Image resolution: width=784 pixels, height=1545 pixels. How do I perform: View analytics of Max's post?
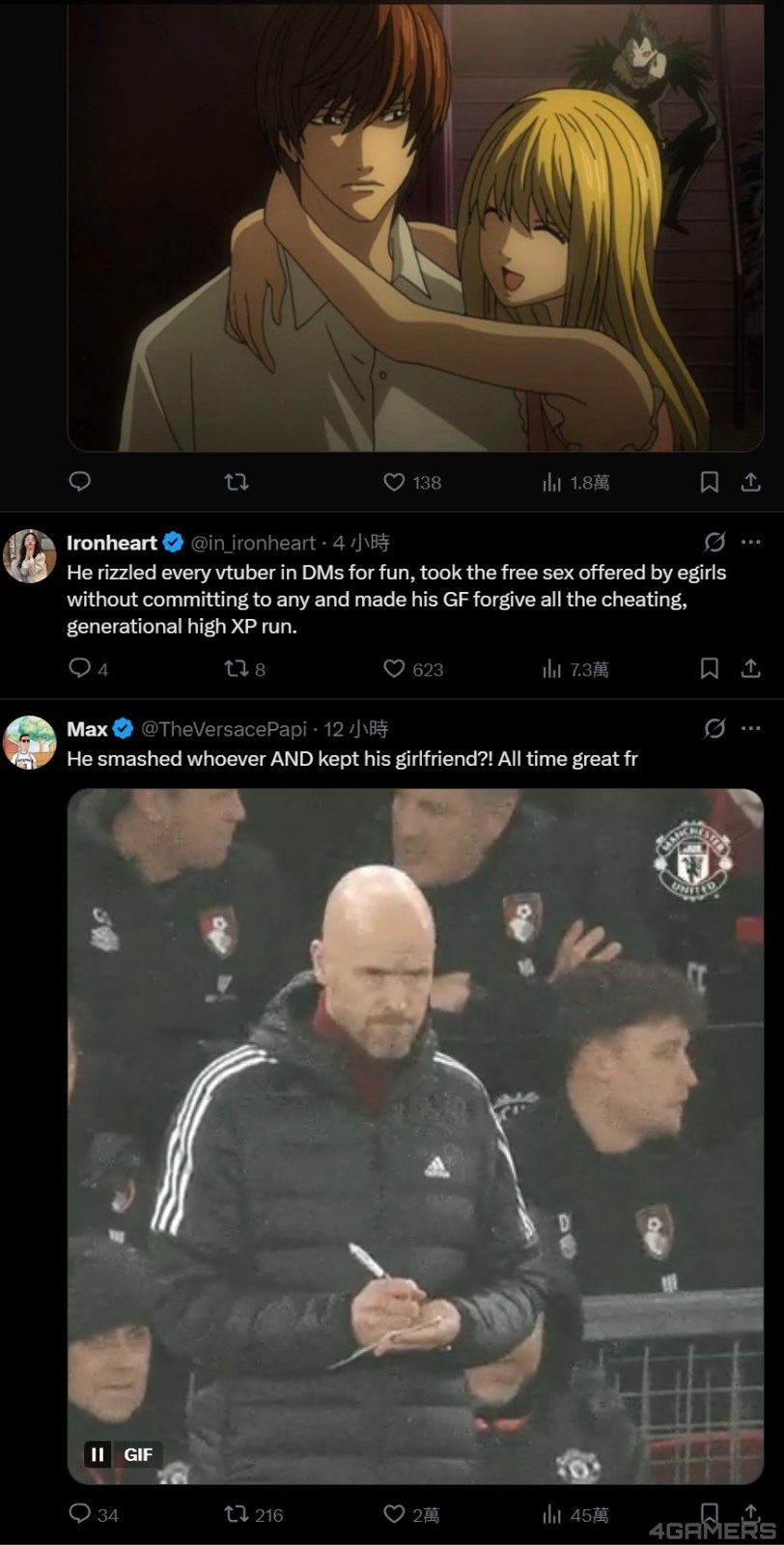pyautogui.click(x=551, y=1513)
